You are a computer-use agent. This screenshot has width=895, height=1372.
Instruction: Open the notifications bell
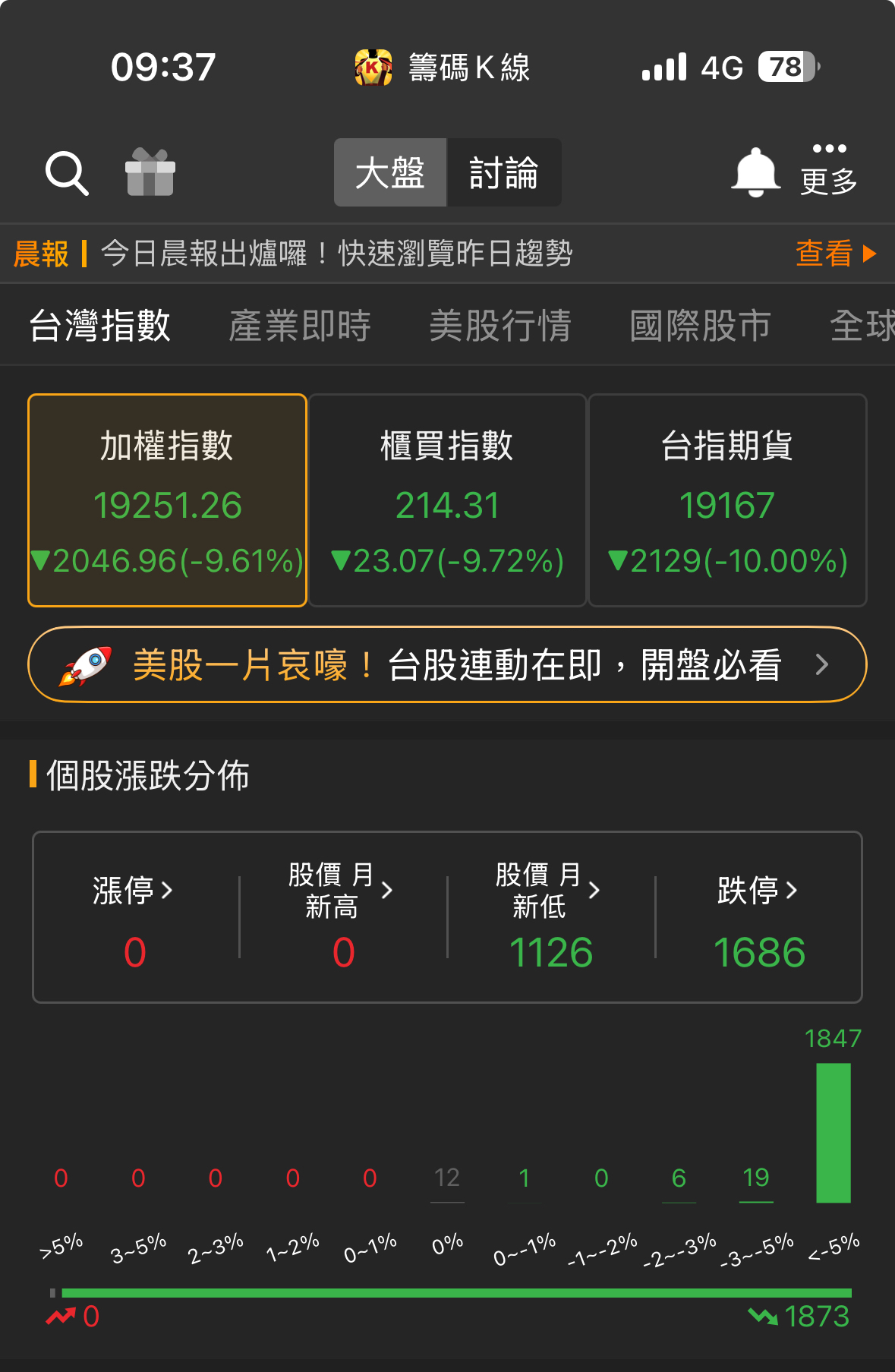pos(755,172)
